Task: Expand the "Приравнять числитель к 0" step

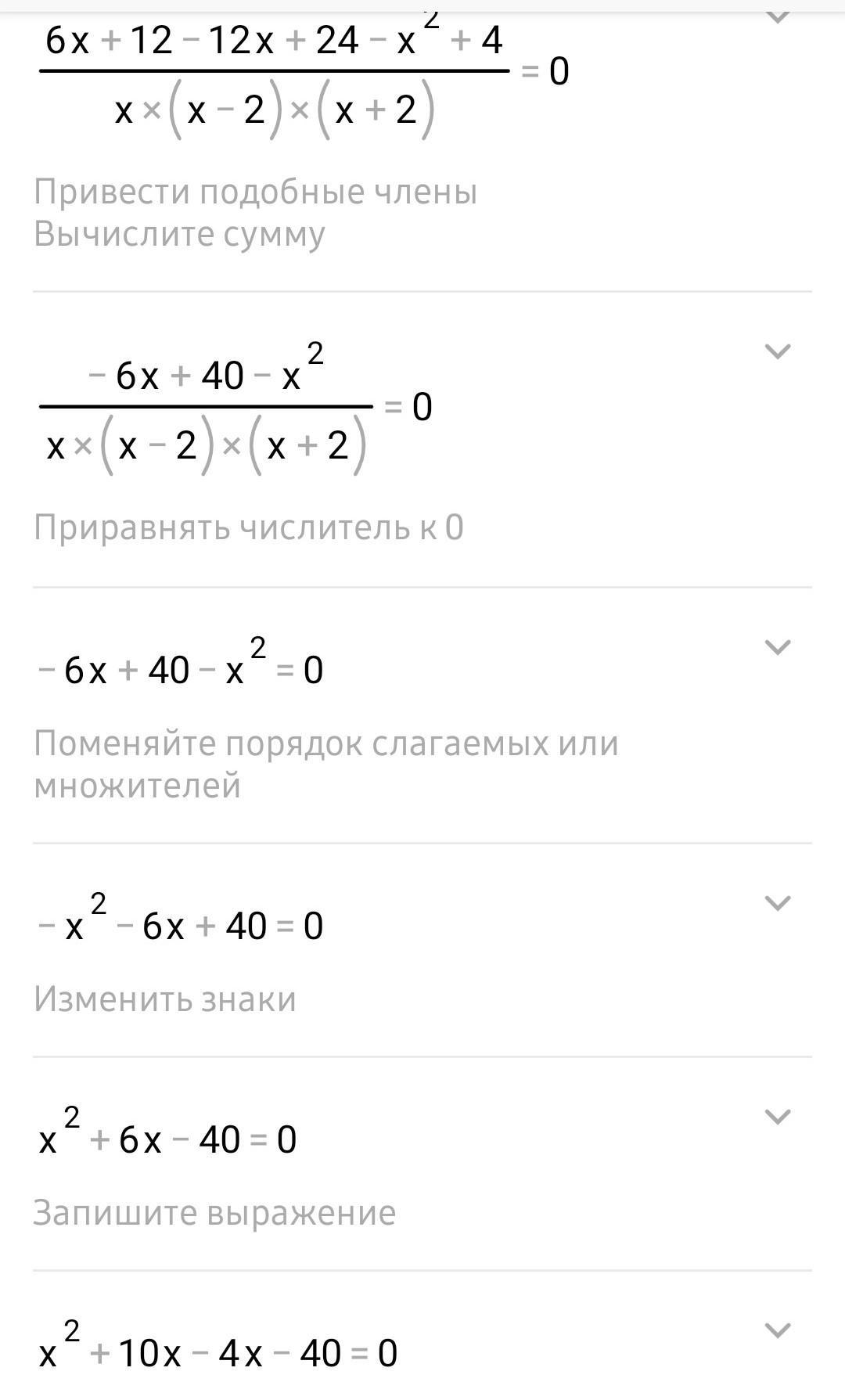Action: coord(777,351)
